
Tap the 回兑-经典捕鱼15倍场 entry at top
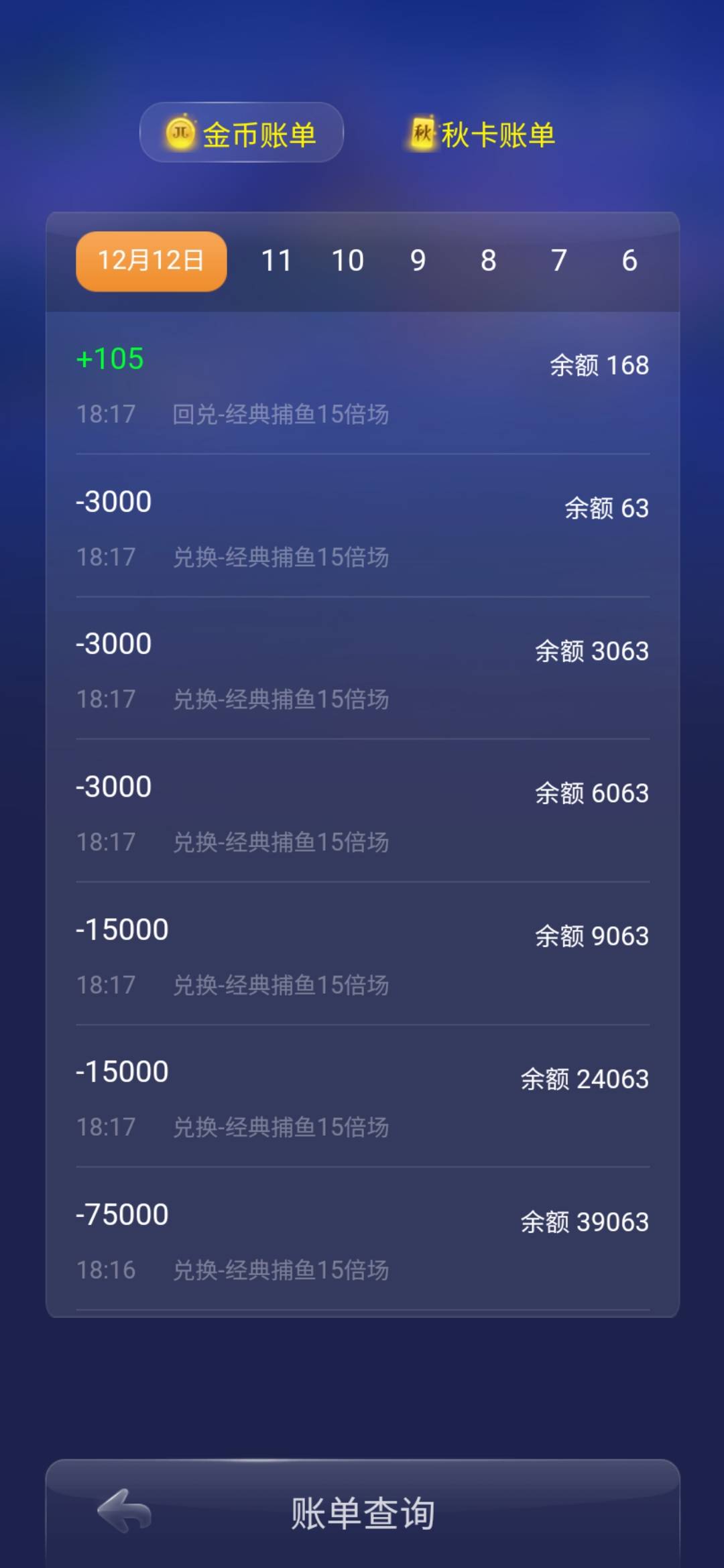pyautogui.click(x=282, y=414)
